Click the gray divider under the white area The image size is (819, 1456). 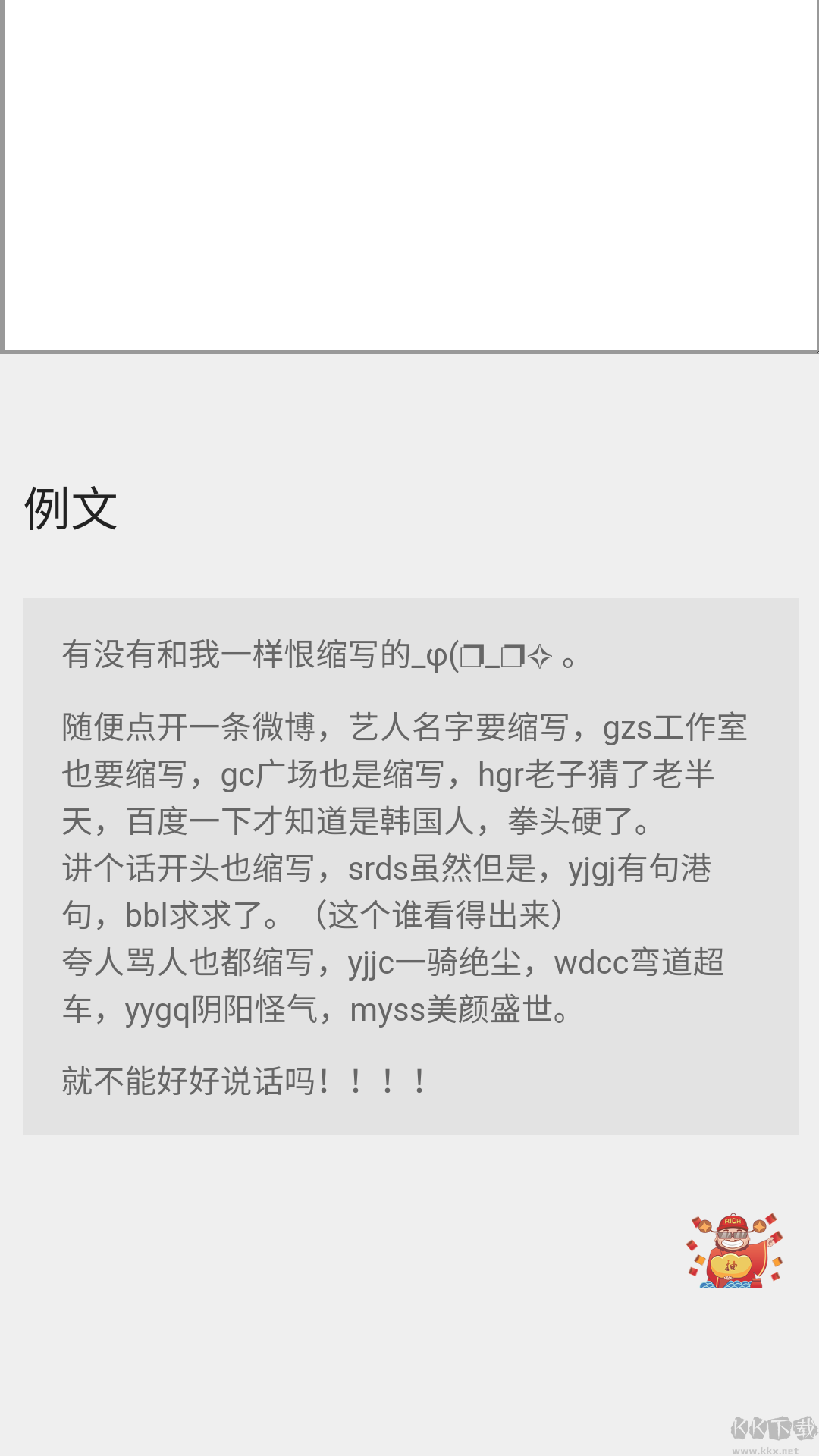point(409,350)
